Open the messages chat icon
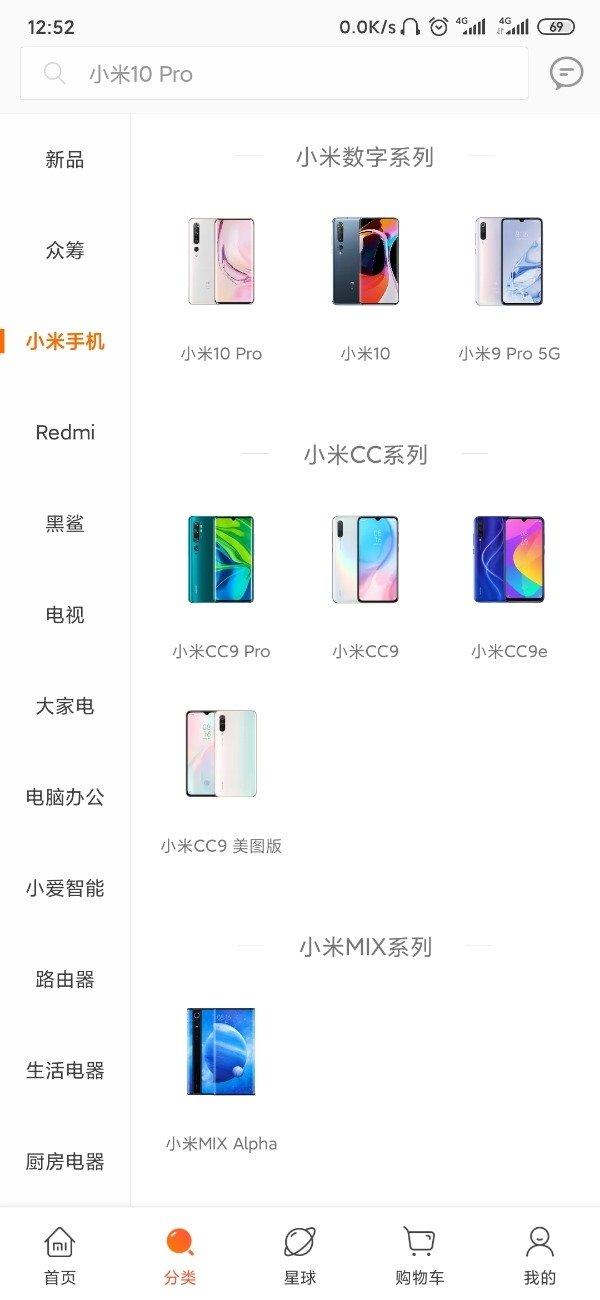The image size is (600, 1300). click(566, 73)
